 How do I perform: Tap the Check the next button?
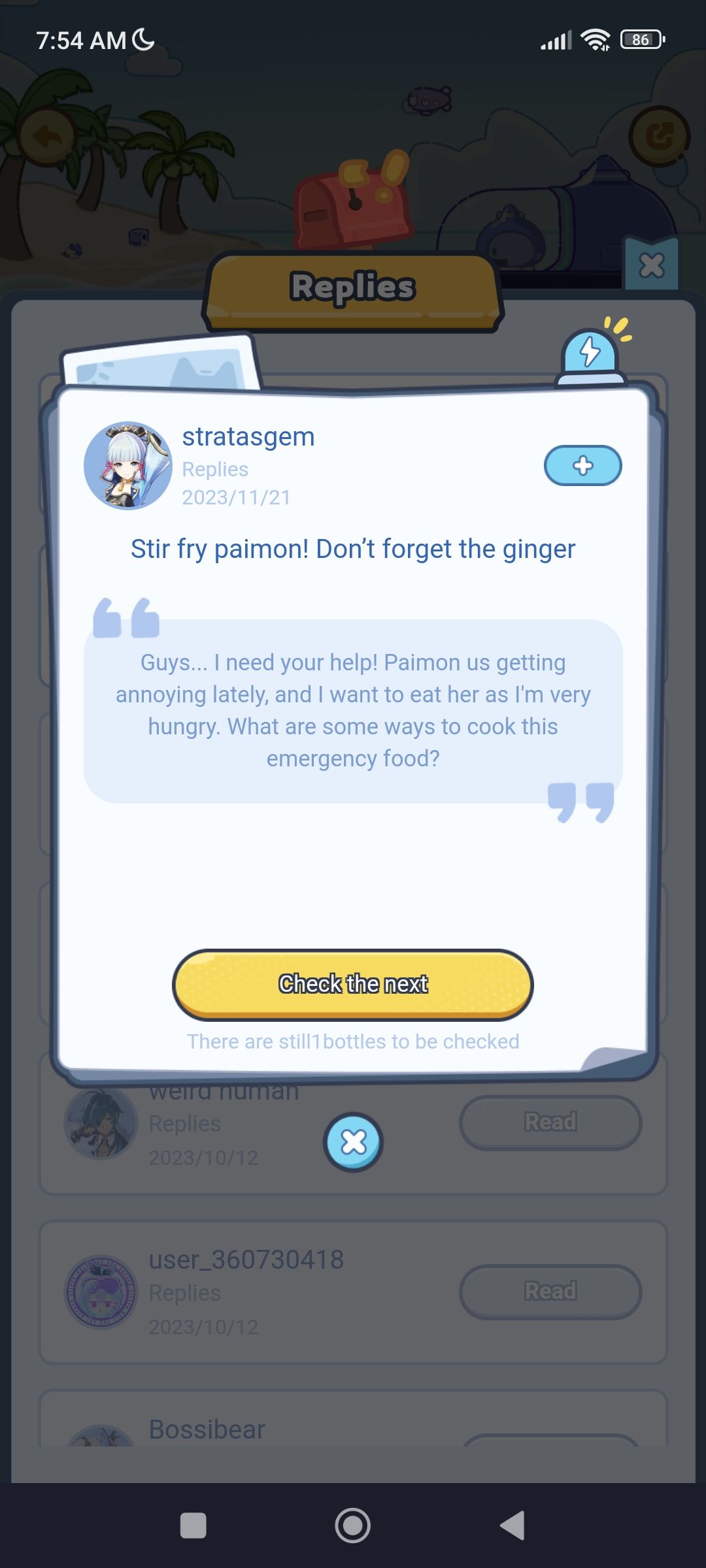(352, 983)
